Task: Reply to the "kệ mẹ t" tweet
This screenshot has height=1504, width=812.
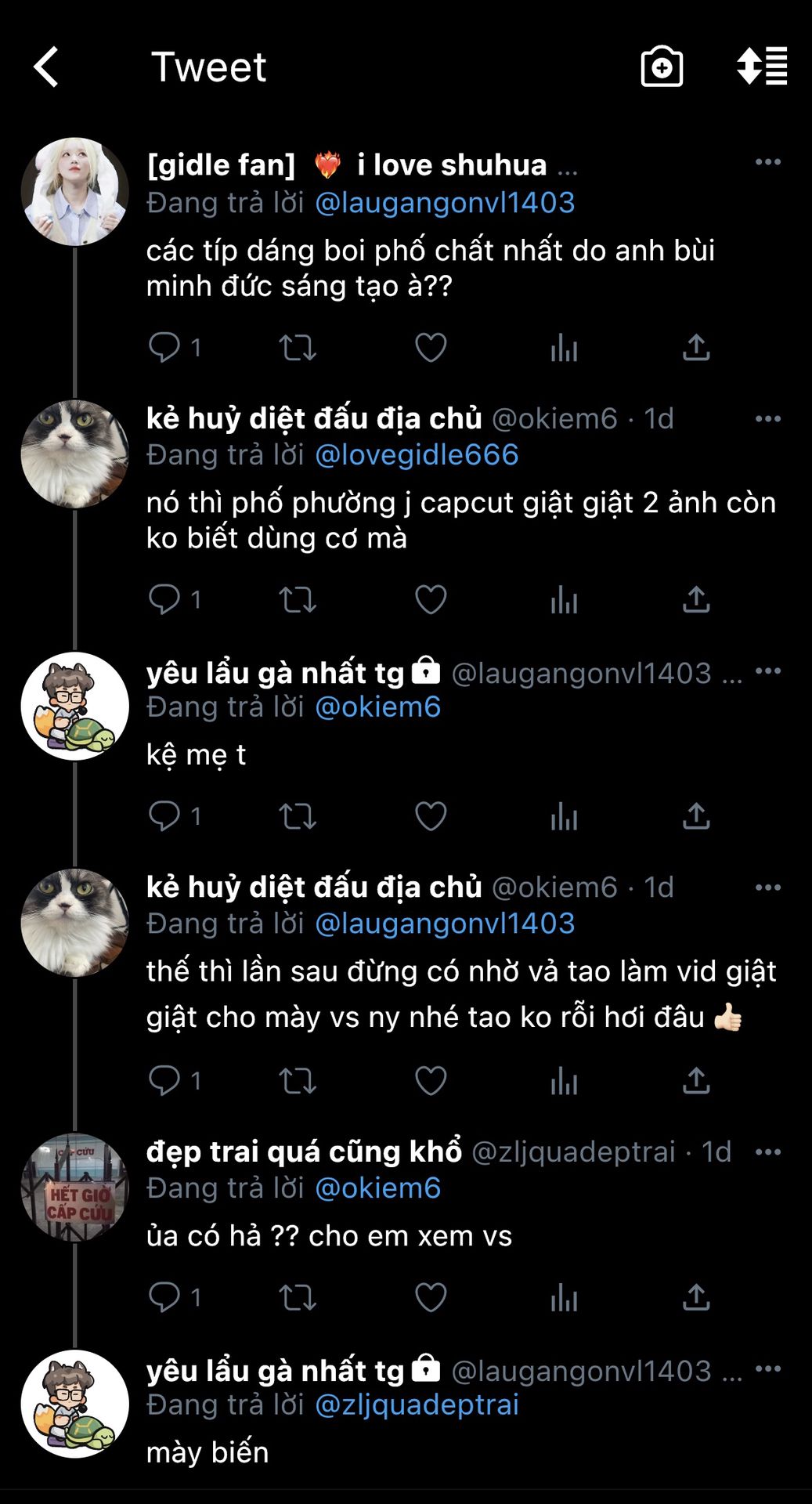Action: pos(164,816)
